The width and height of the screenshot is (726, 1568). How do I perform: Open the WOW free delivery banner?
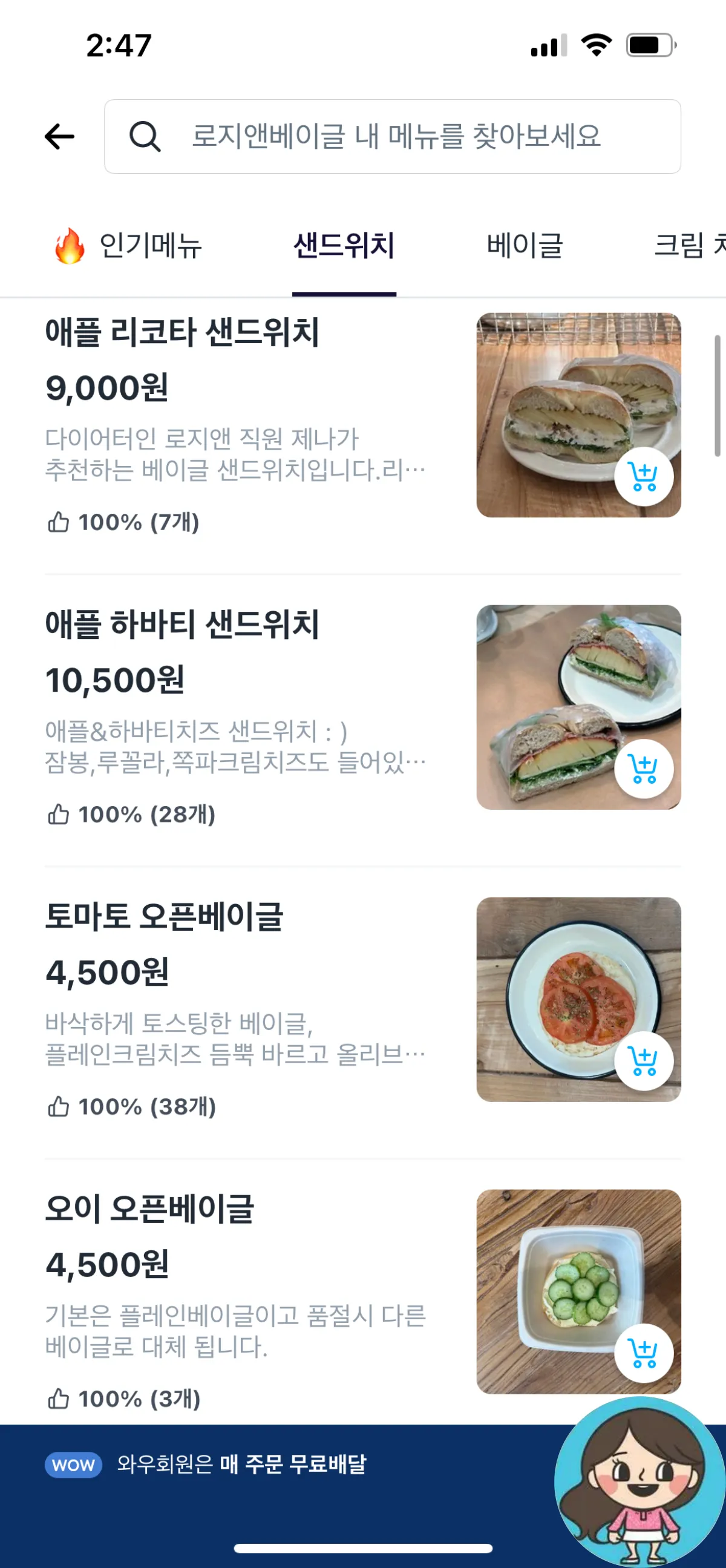tap(243, 1464)
